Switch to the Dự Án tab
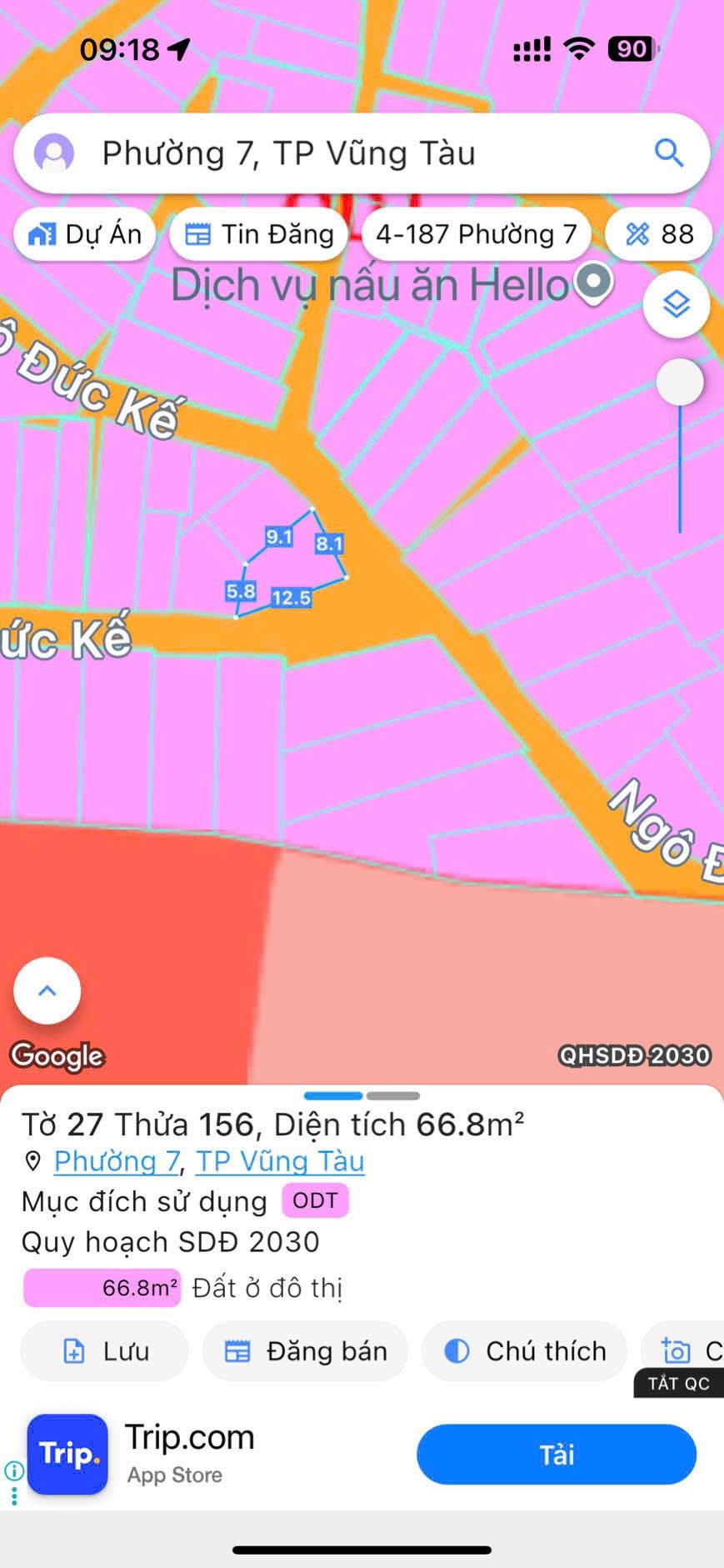 click(x=84, y=233)
